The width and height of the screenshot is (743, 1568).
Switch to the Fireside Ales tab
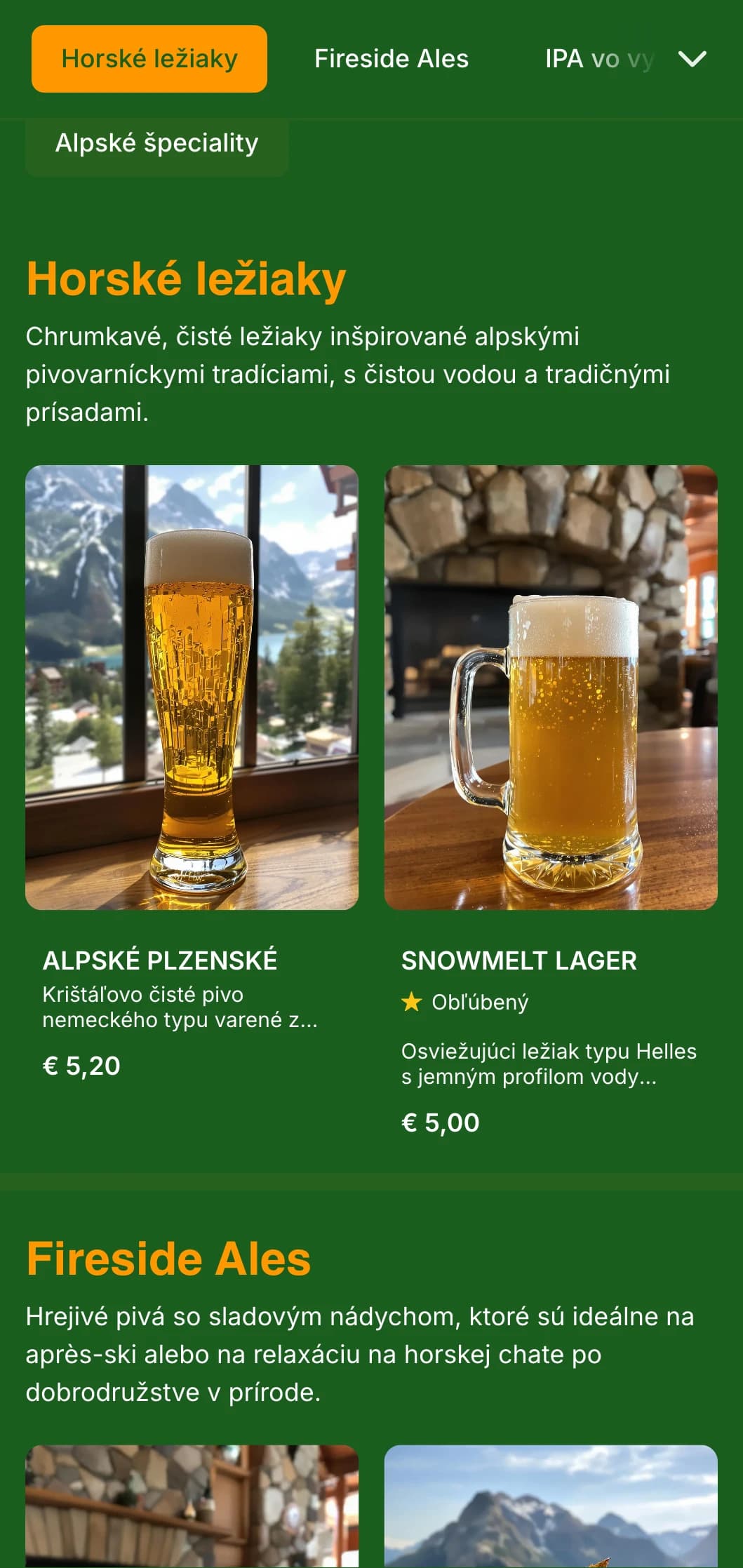coord(391,59)
